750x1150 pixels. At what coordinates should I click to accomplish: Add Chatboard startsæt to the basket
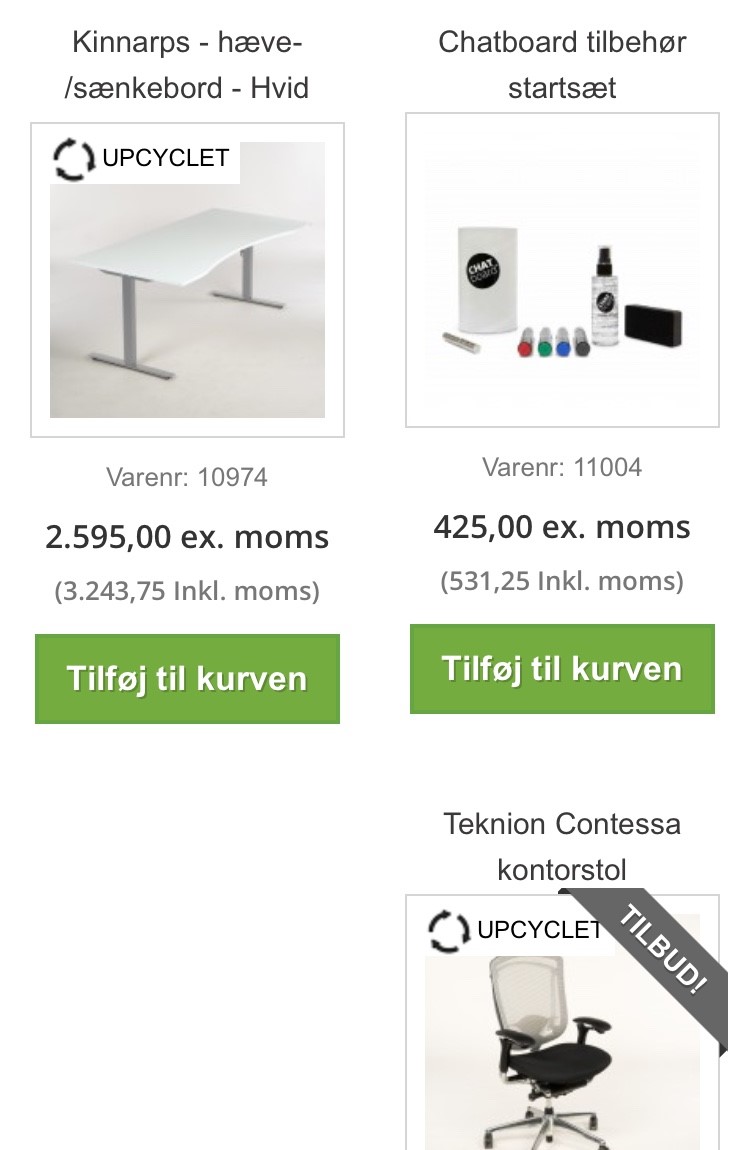pos(562,669)
